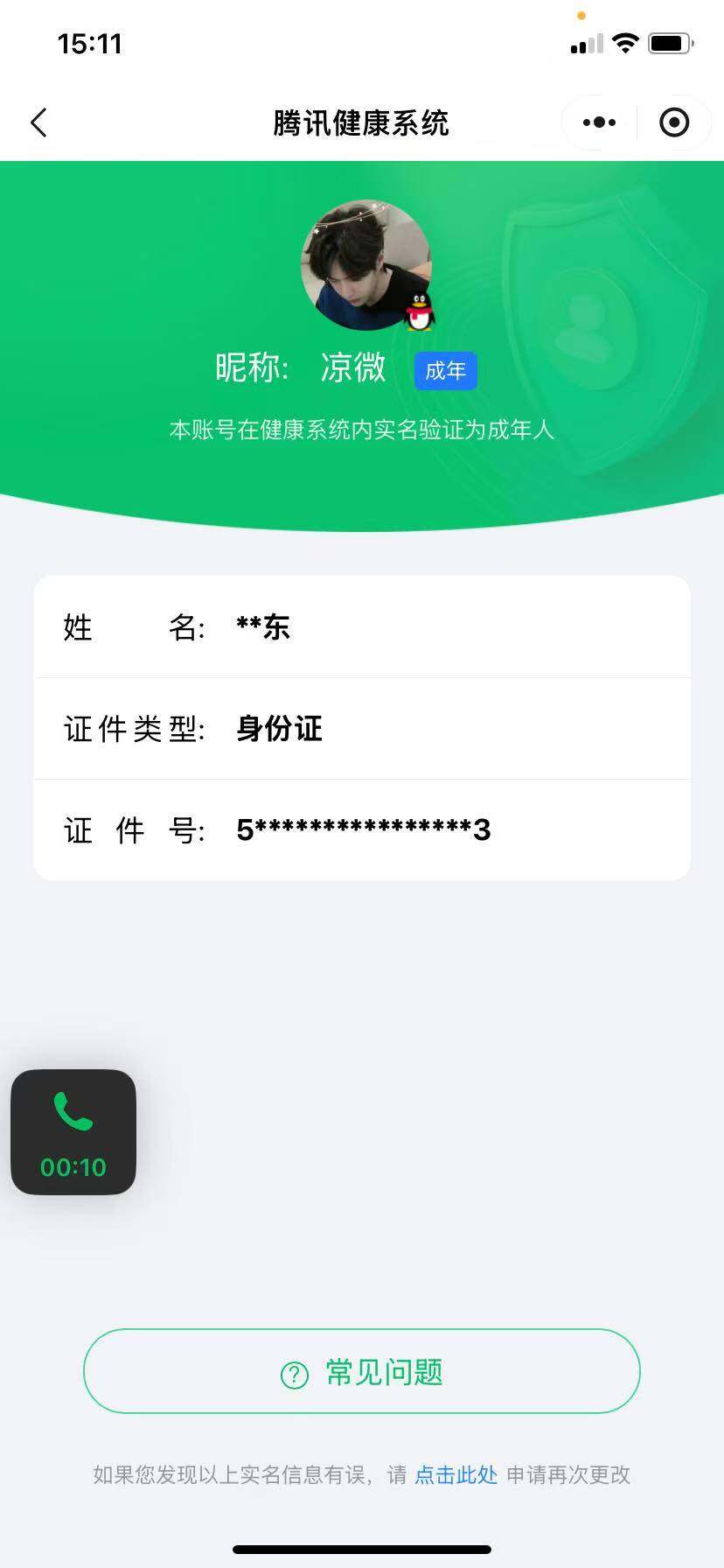Screen dimensions: 724x1568
Task: Tap the Wi-Fi icon in status bar
Action: point(625,42)
